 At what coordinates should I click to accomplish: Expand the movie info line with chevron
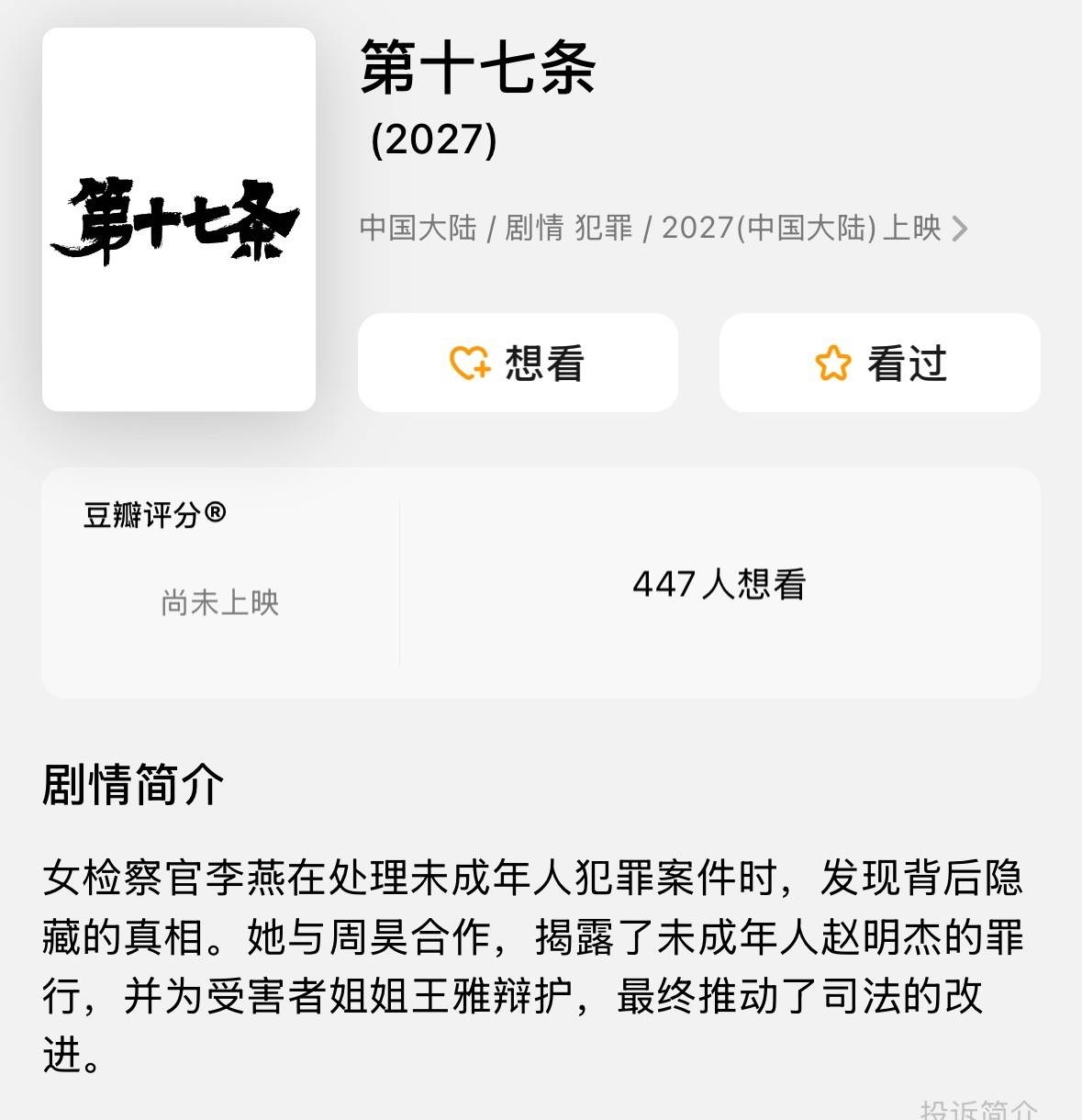pos(958,229)
